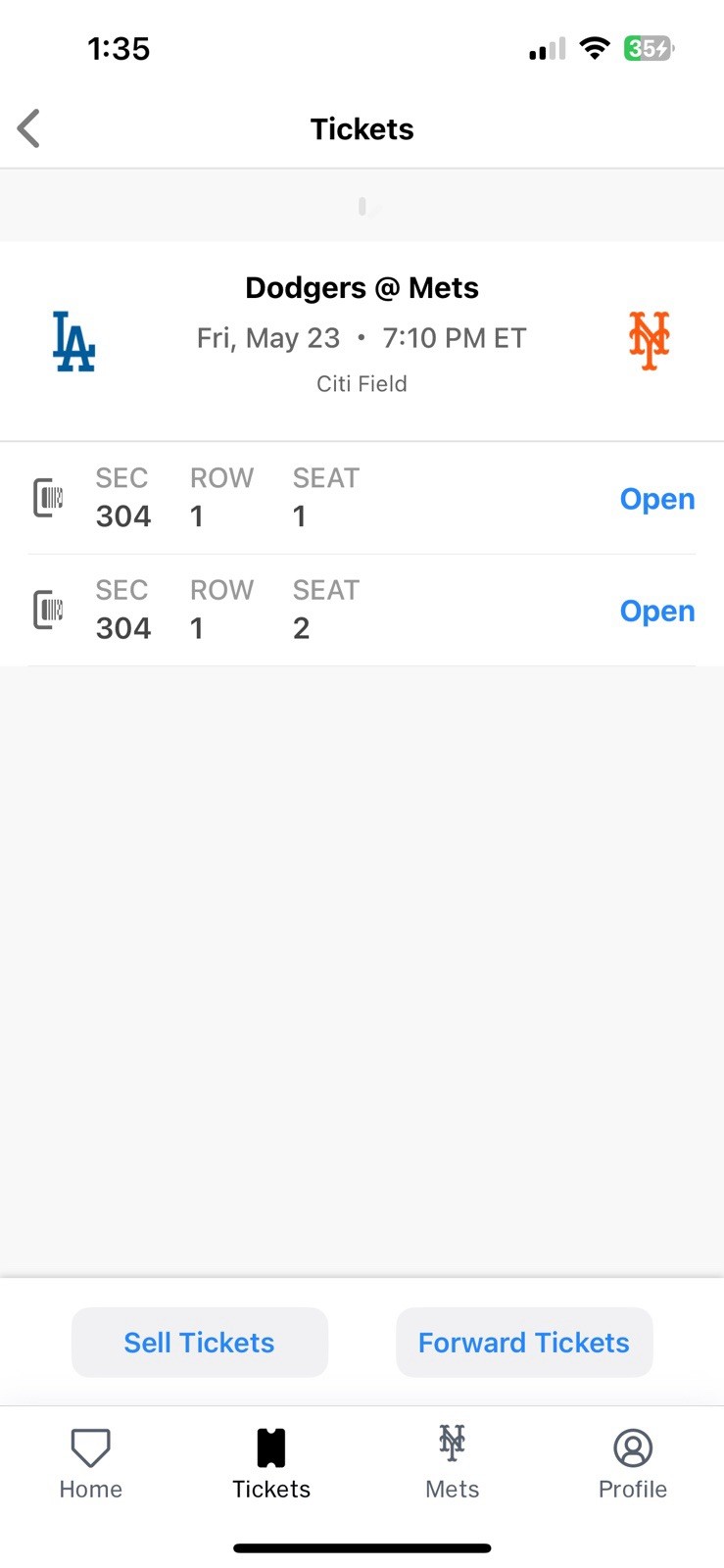
Task: Select the Mets icon in bottom navigation
Action: [452, 1445]
